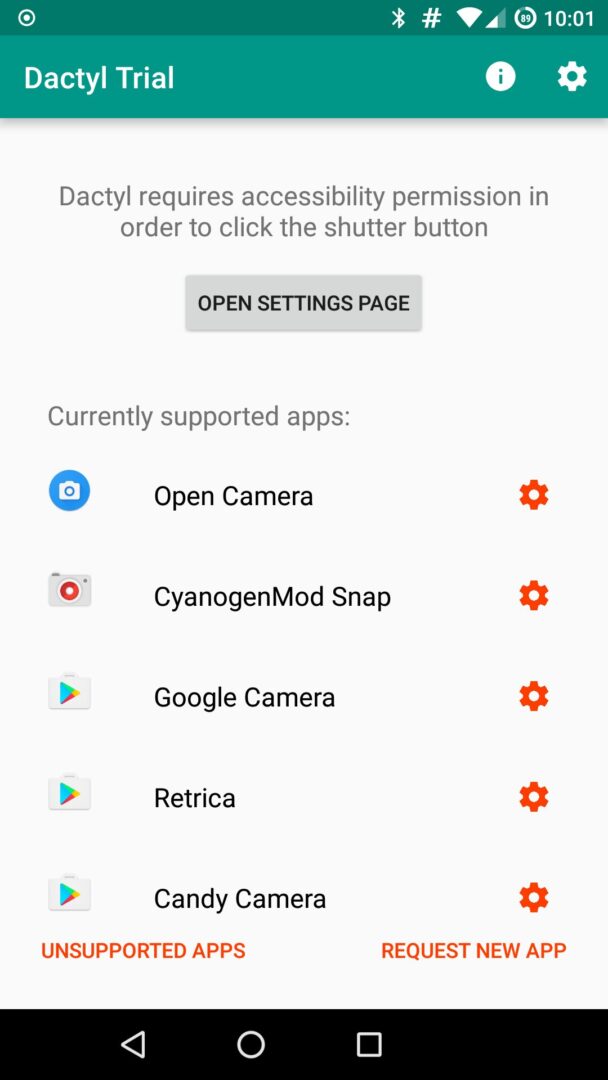The width and height of the screenshot is (608, 1080).
Task: Configure CyanogenMod Snap via its gear icon
Action: (534, 596)
